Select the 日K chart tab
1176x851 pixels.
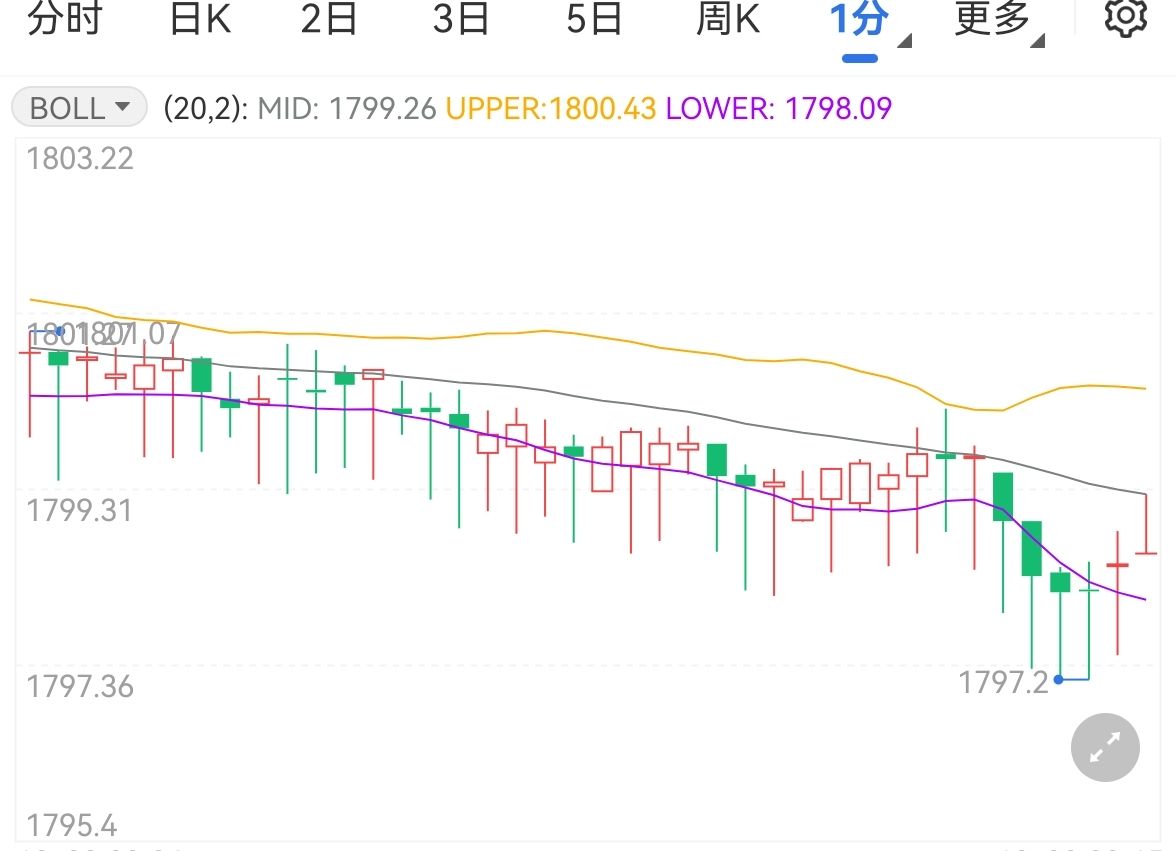tap(200, 20)
